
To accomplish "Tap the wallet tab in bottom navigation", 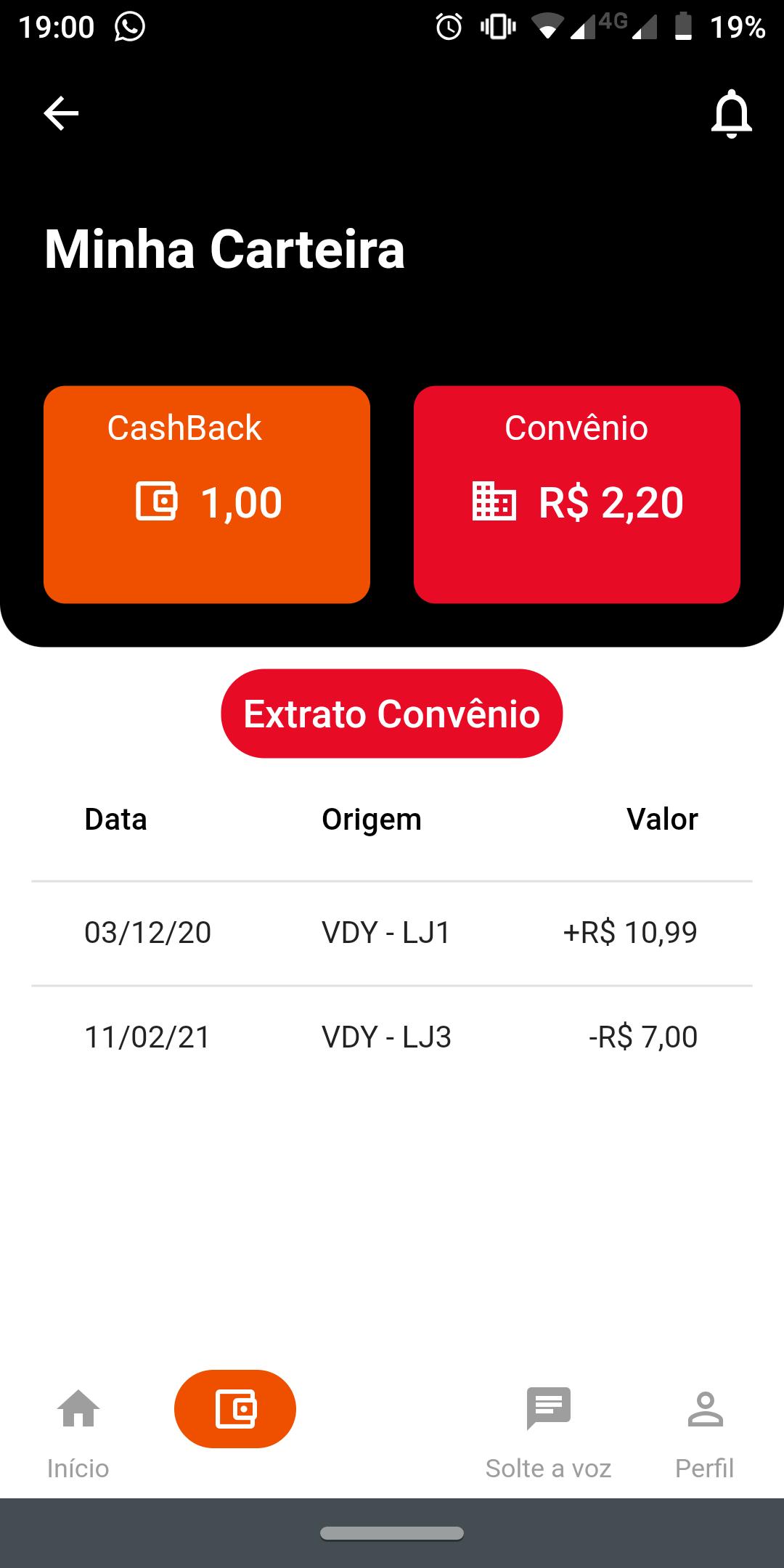I will click(x=235, y=1409).
